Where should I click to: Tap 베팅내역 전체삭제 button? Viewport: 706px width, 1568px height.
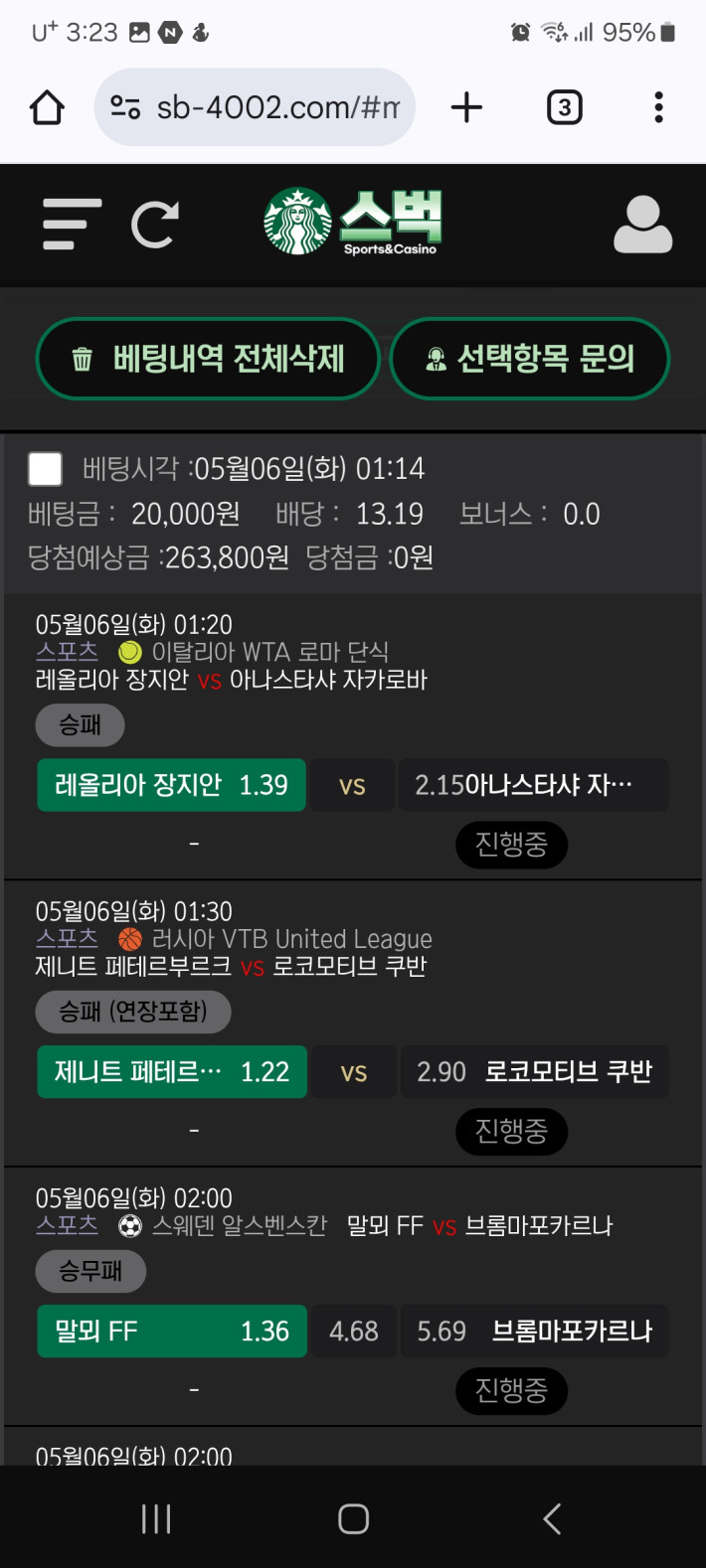tap(208, 359)
